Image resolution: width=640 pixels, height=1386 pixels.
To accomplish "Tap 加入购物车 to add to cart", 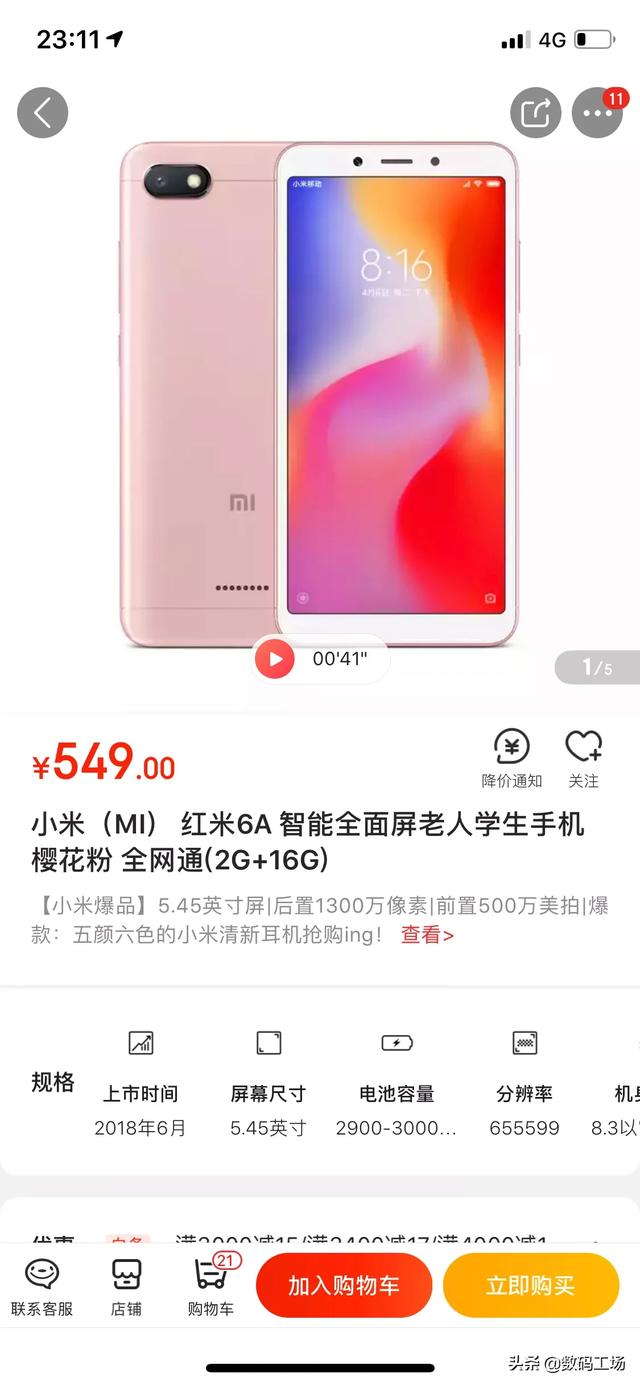I will [344, 1285].
